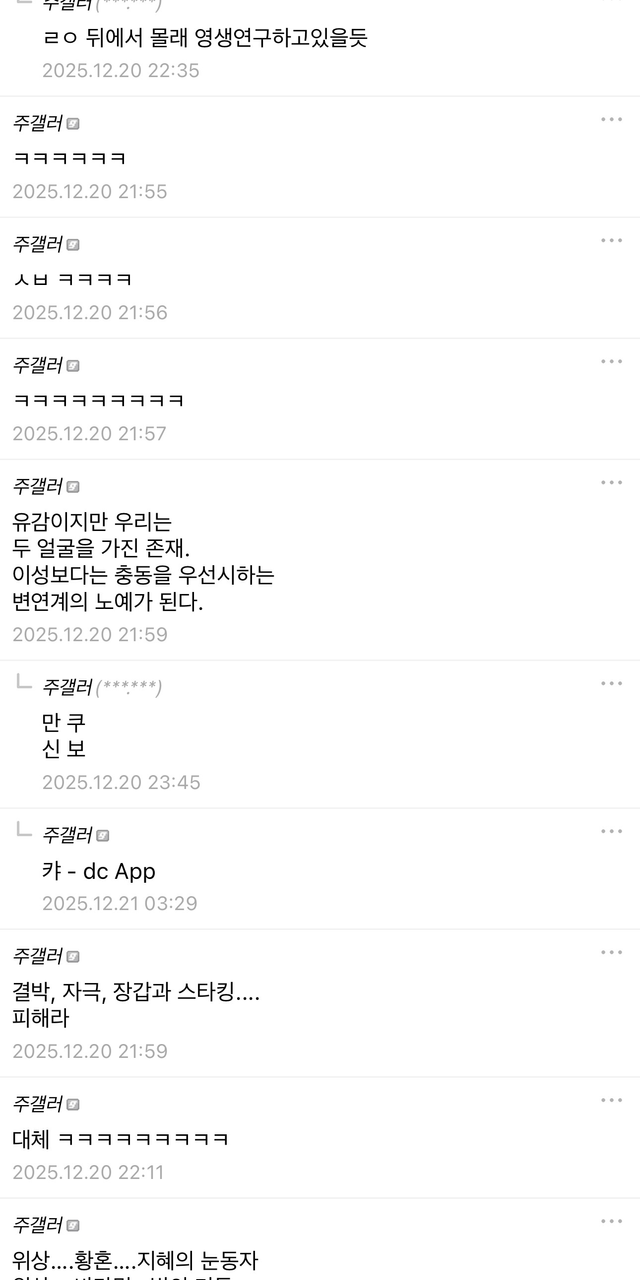Open the more menu on the '만 쿠 신 보' reply

611,684
